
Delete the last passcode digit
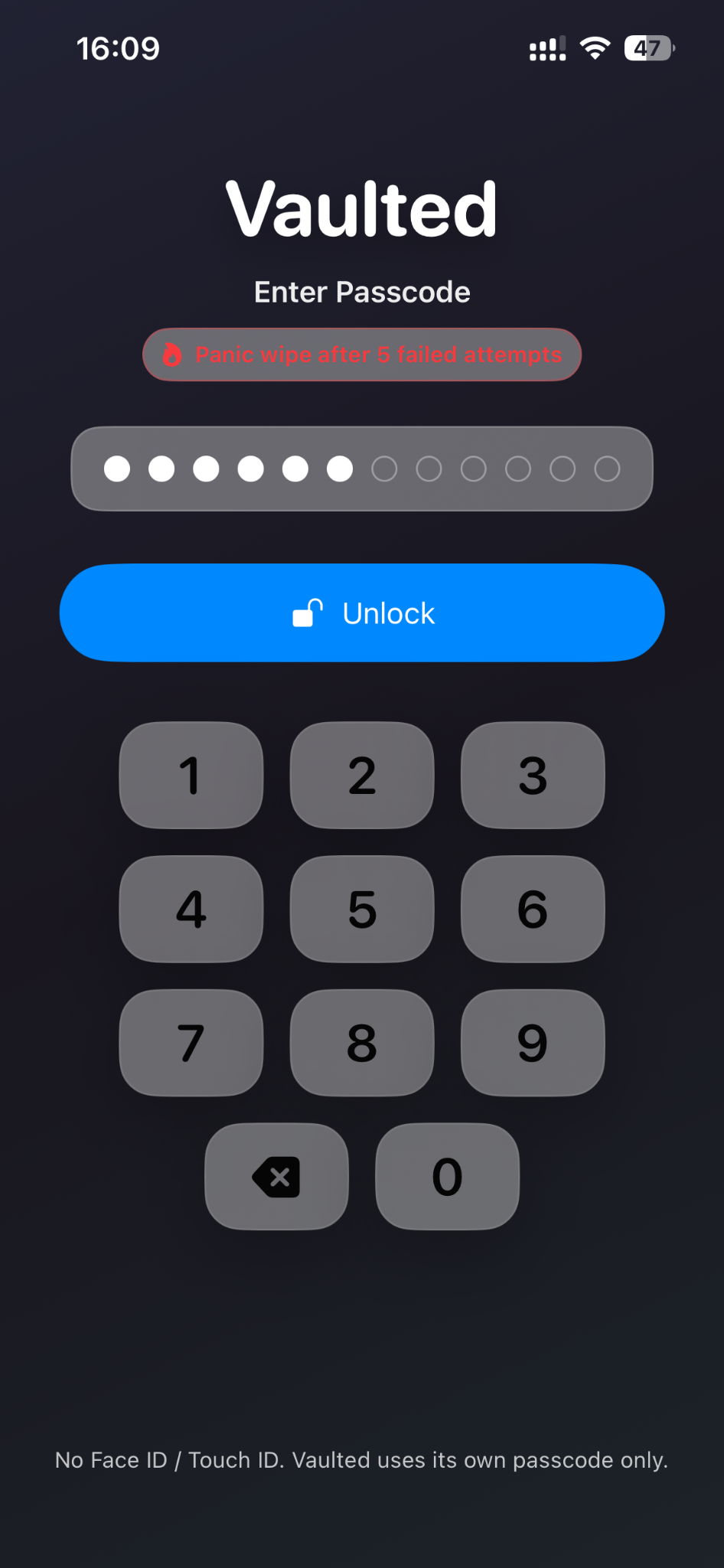tap(276, 1177)
